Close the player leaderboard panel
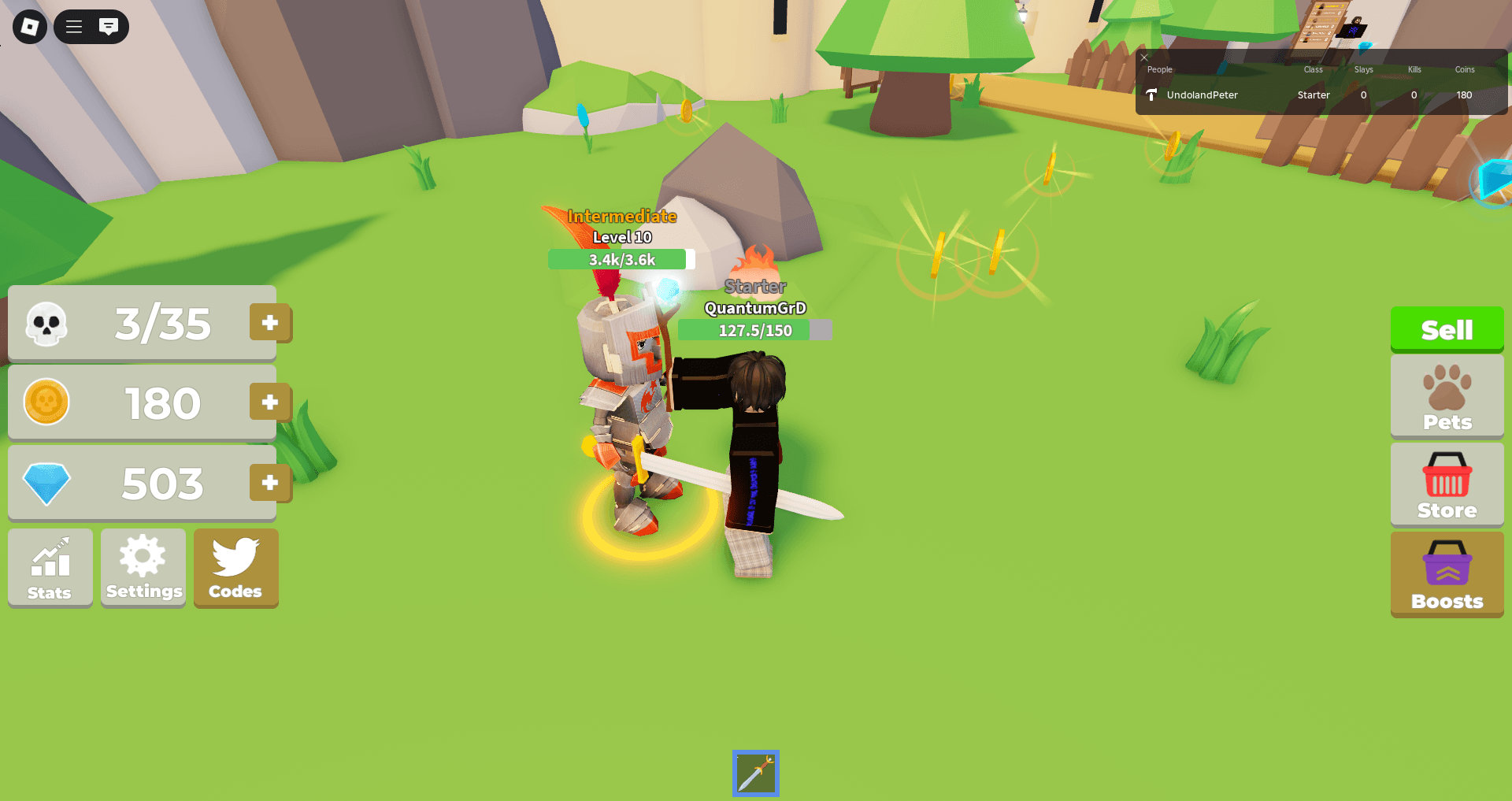The width and height of the screenshot is (1512, 801). (x=1144, y=57)
